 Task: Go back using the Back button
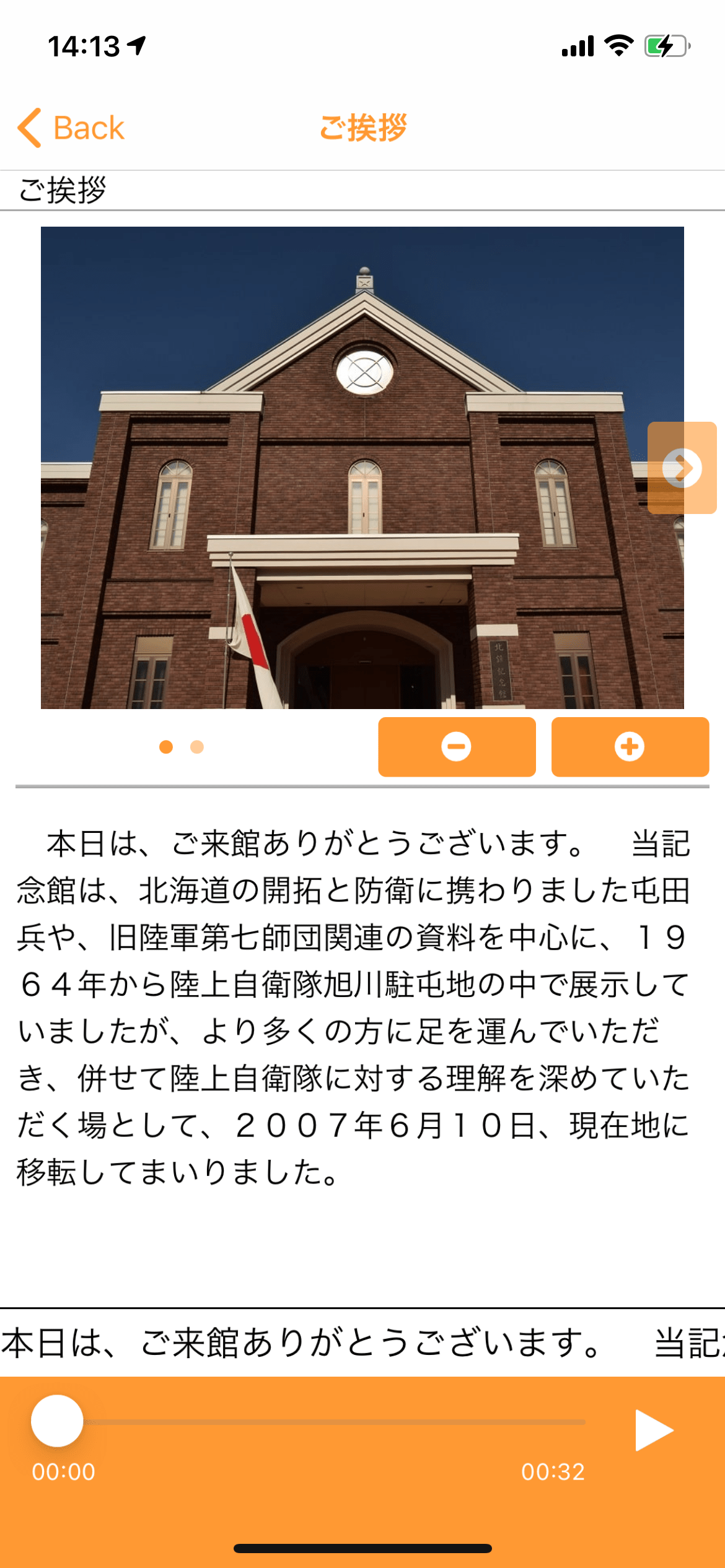71,128
